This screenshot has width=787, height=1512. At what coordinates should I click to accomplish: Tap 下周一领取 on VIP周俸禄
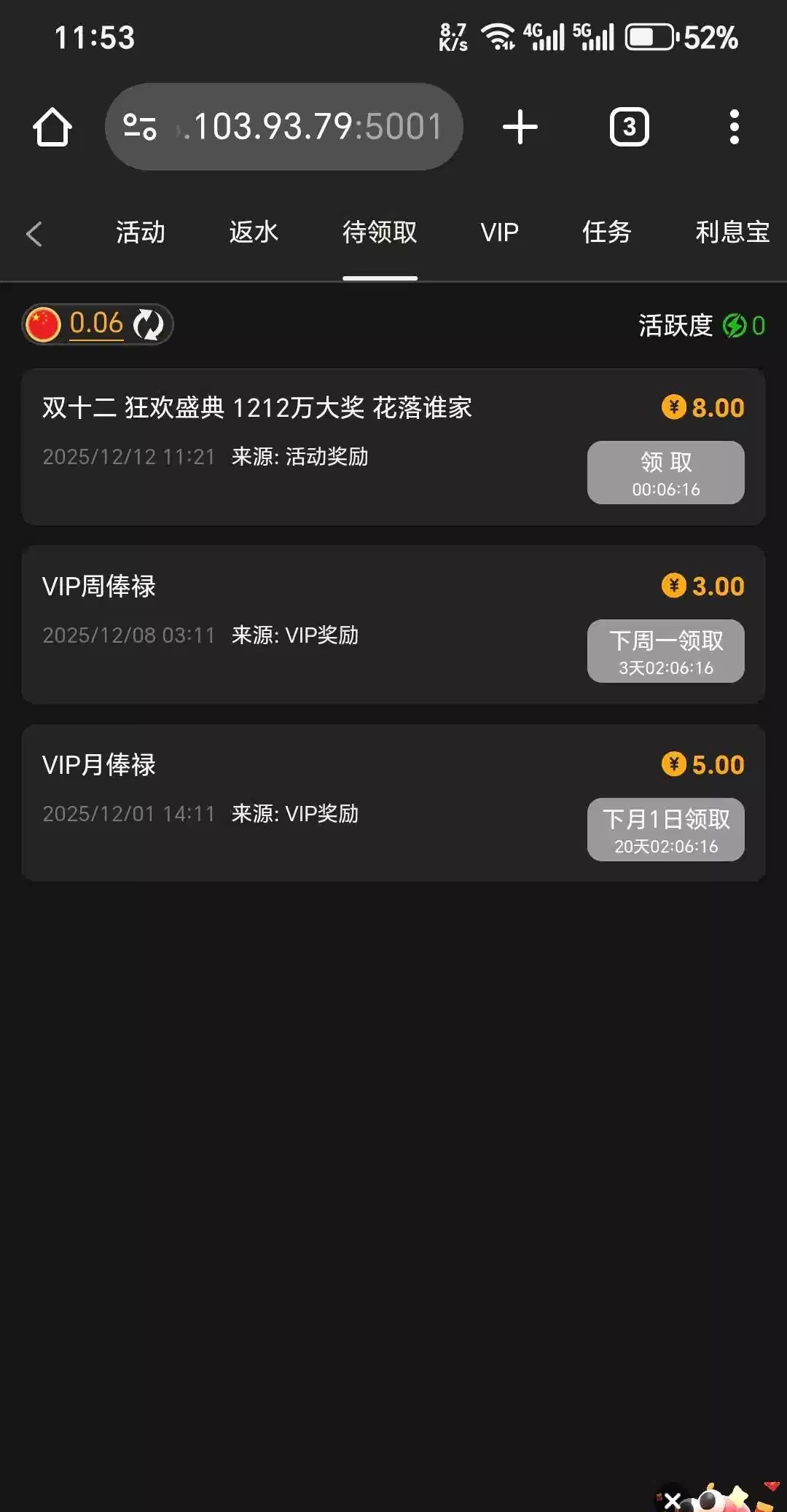tap(665, 651)
